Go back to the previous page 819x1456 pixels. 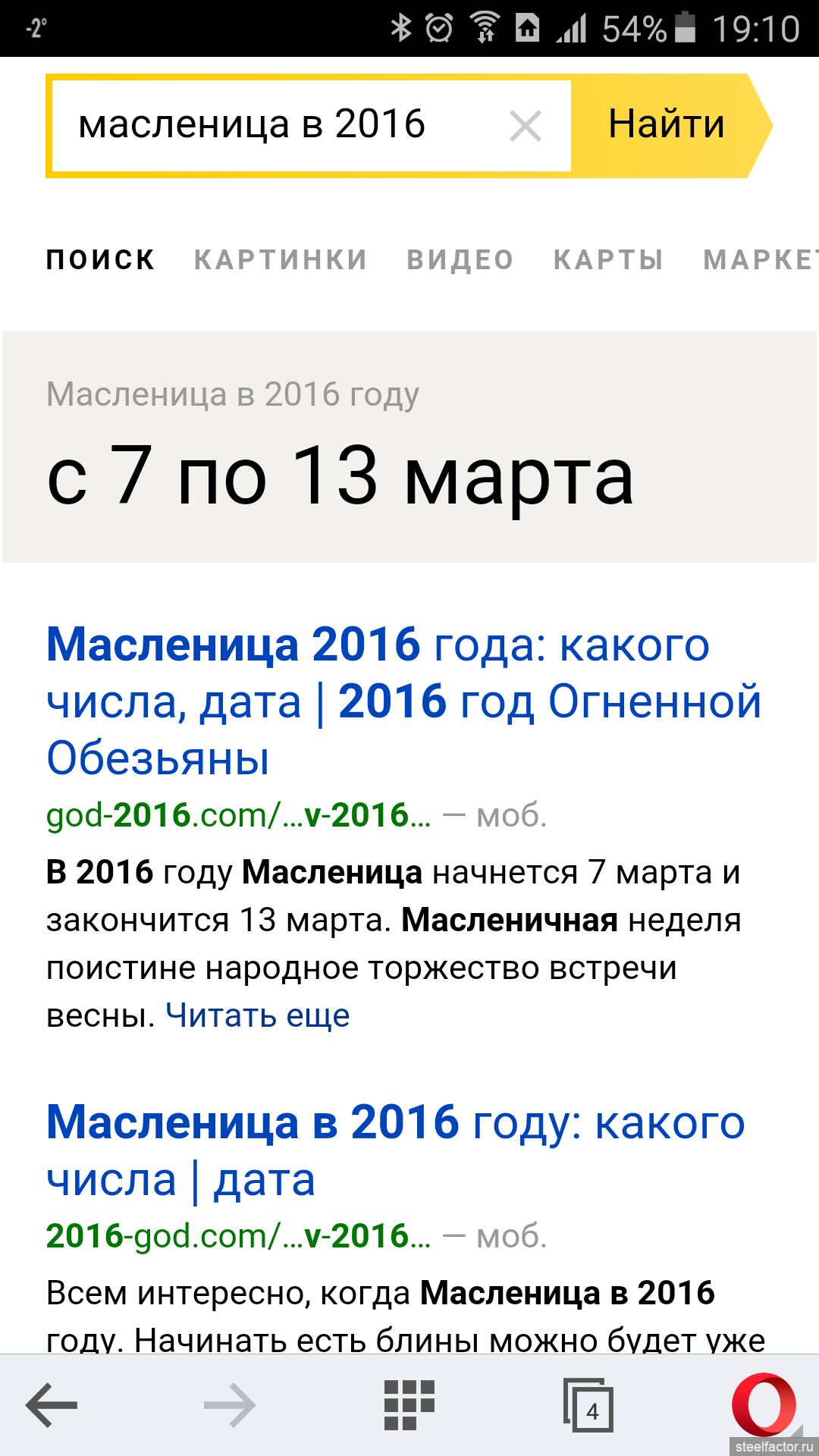coord(52,1405)
